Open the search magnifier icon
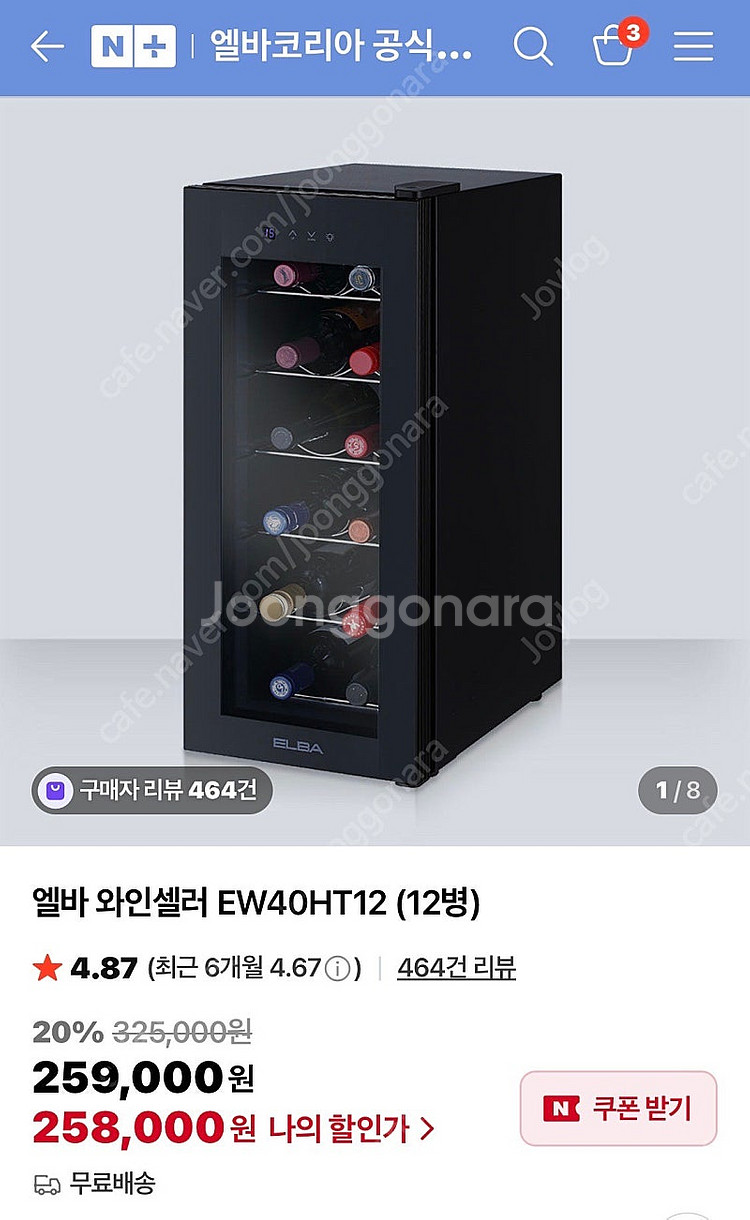750x1220 pixels. (532, 46)
